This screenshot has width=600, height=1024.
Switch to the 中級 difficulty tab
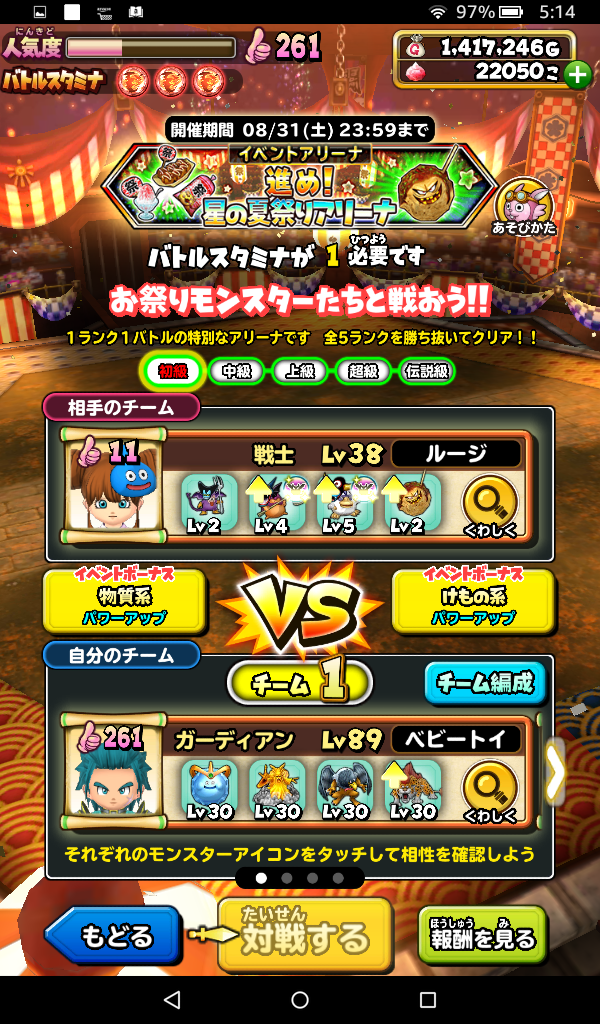pyautogui.click(x=237, y=371)
